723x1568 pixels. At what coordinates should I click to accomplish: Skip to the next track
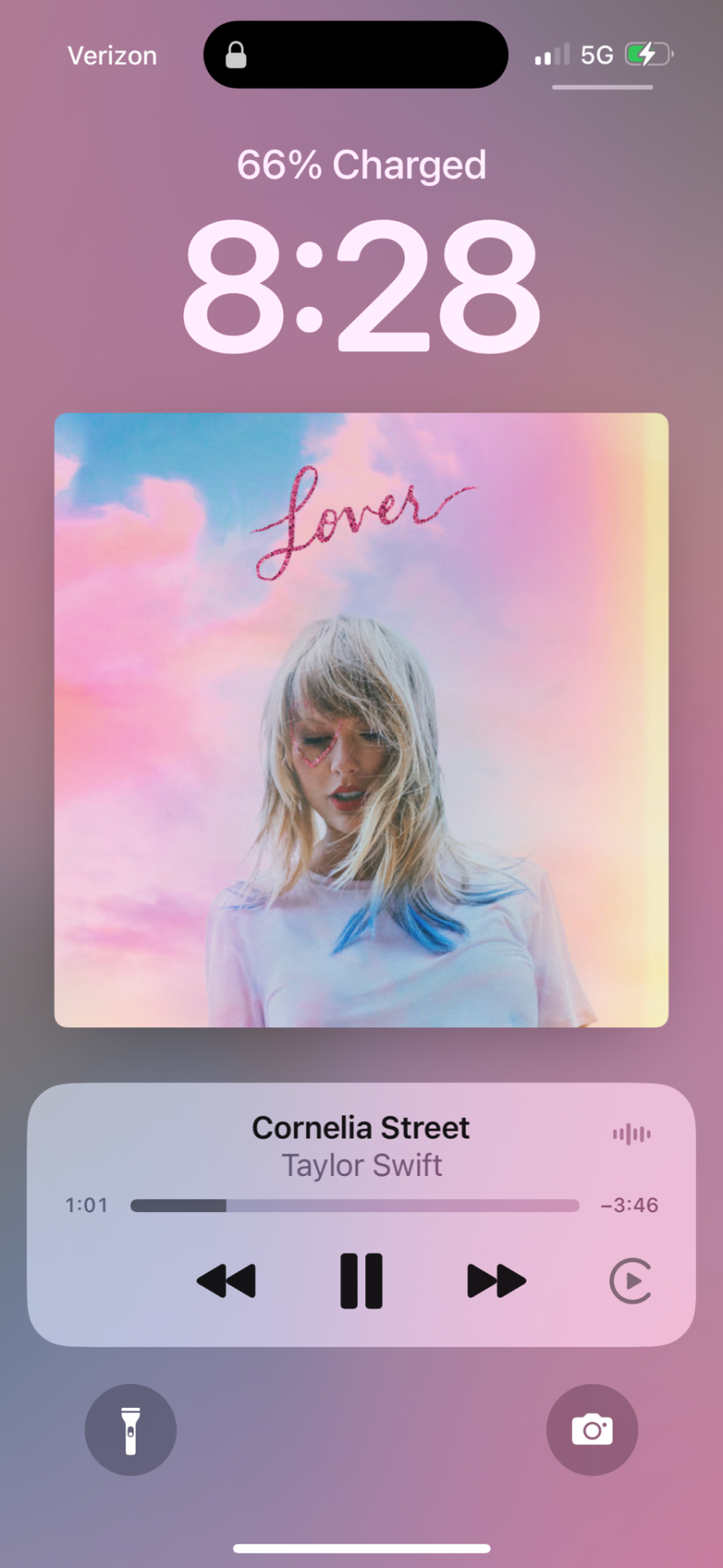point(496,1281)
